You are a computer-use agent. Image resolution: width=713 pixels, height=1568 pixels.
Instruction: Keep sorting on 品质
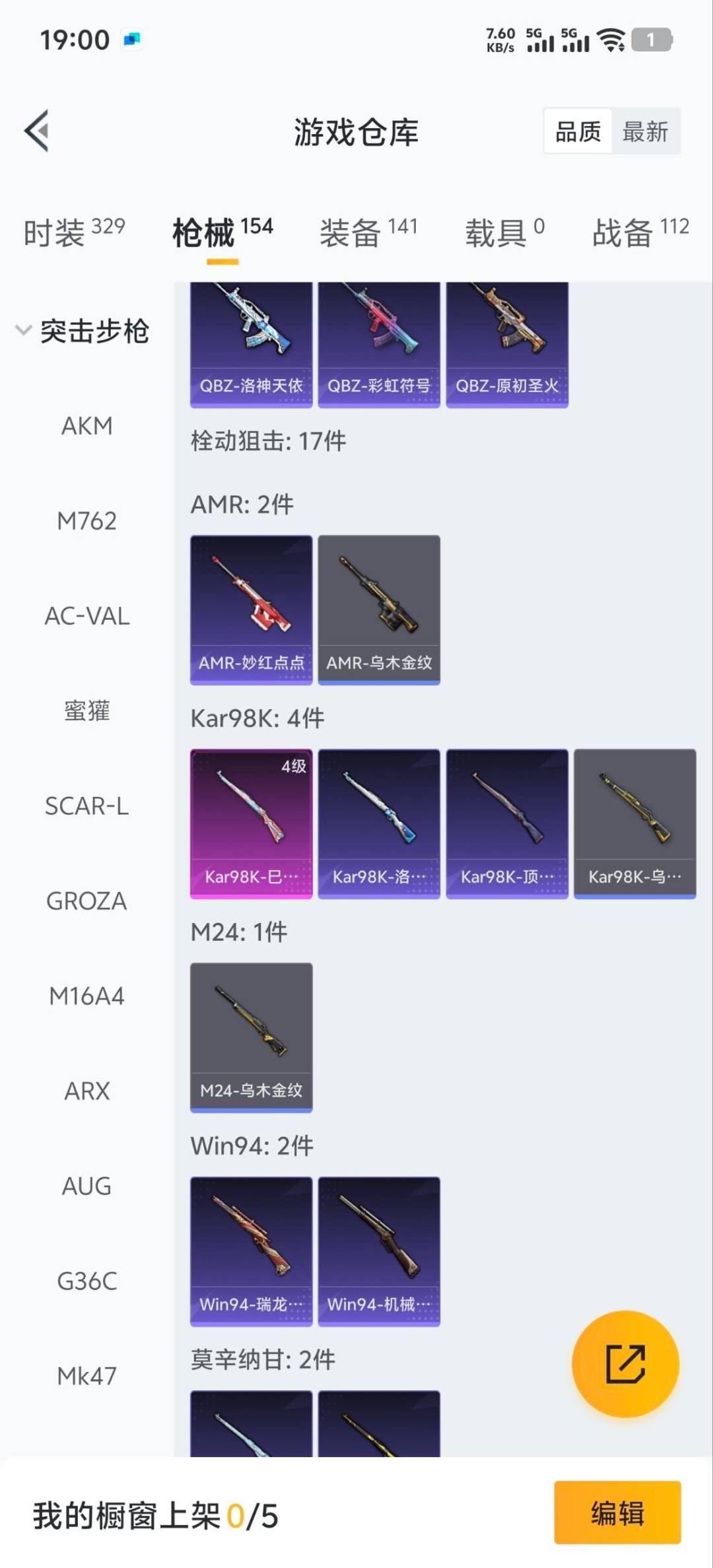point(577,131)
